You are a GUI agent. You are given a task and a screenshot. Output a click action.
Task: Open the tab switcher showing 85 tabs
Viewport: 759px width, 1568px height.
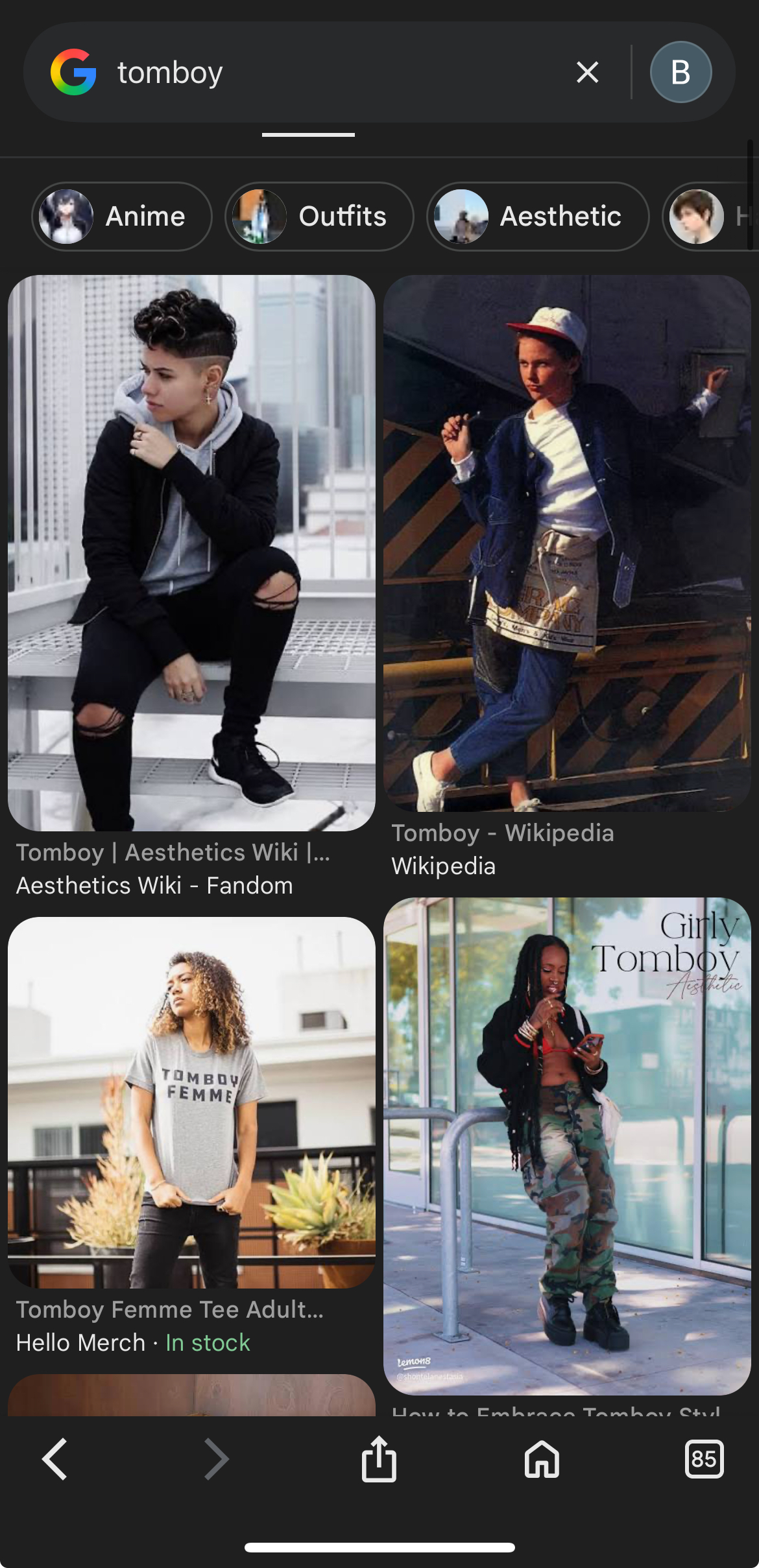704,1459
